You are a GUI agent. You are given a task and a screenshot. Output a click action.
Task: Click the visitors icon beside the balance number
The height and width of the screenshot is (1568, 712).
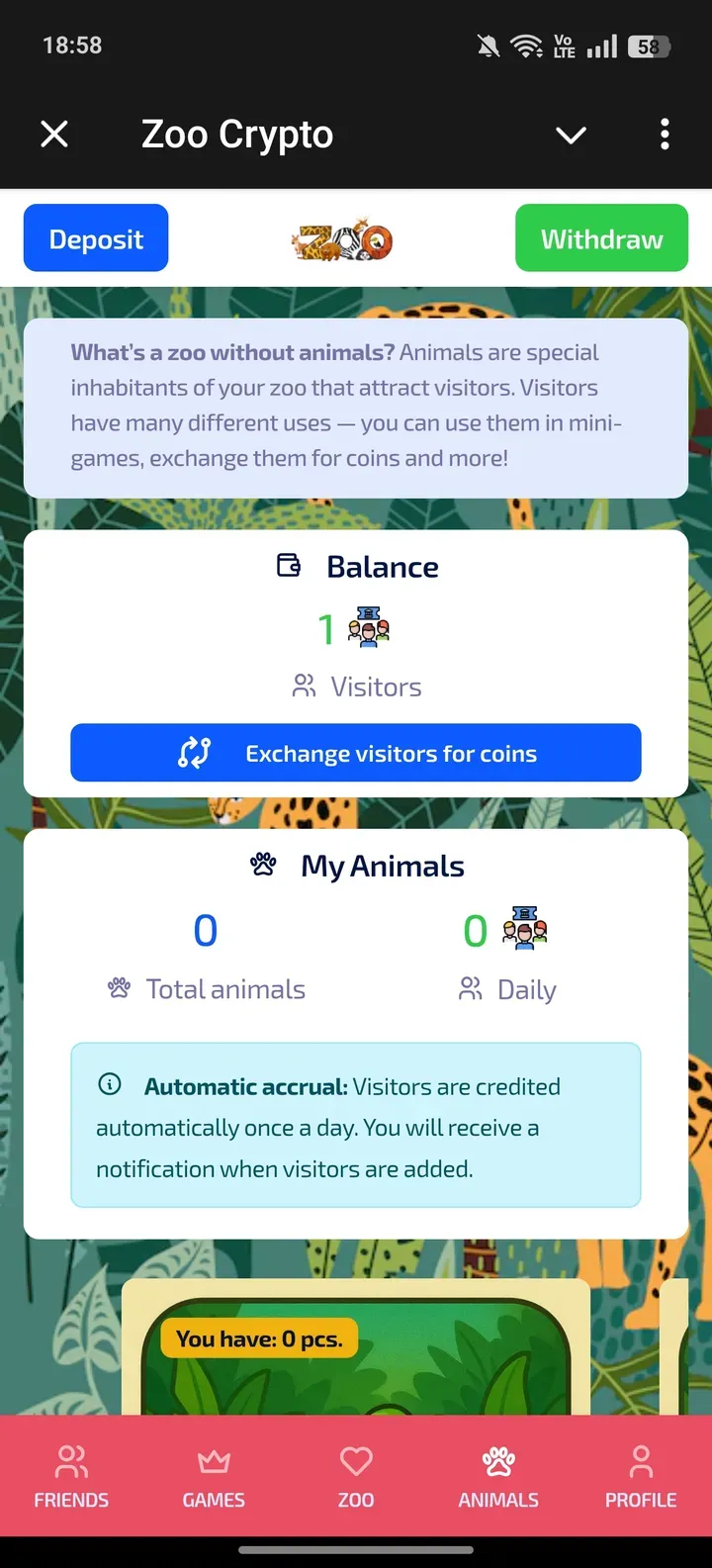coord(368,627)
